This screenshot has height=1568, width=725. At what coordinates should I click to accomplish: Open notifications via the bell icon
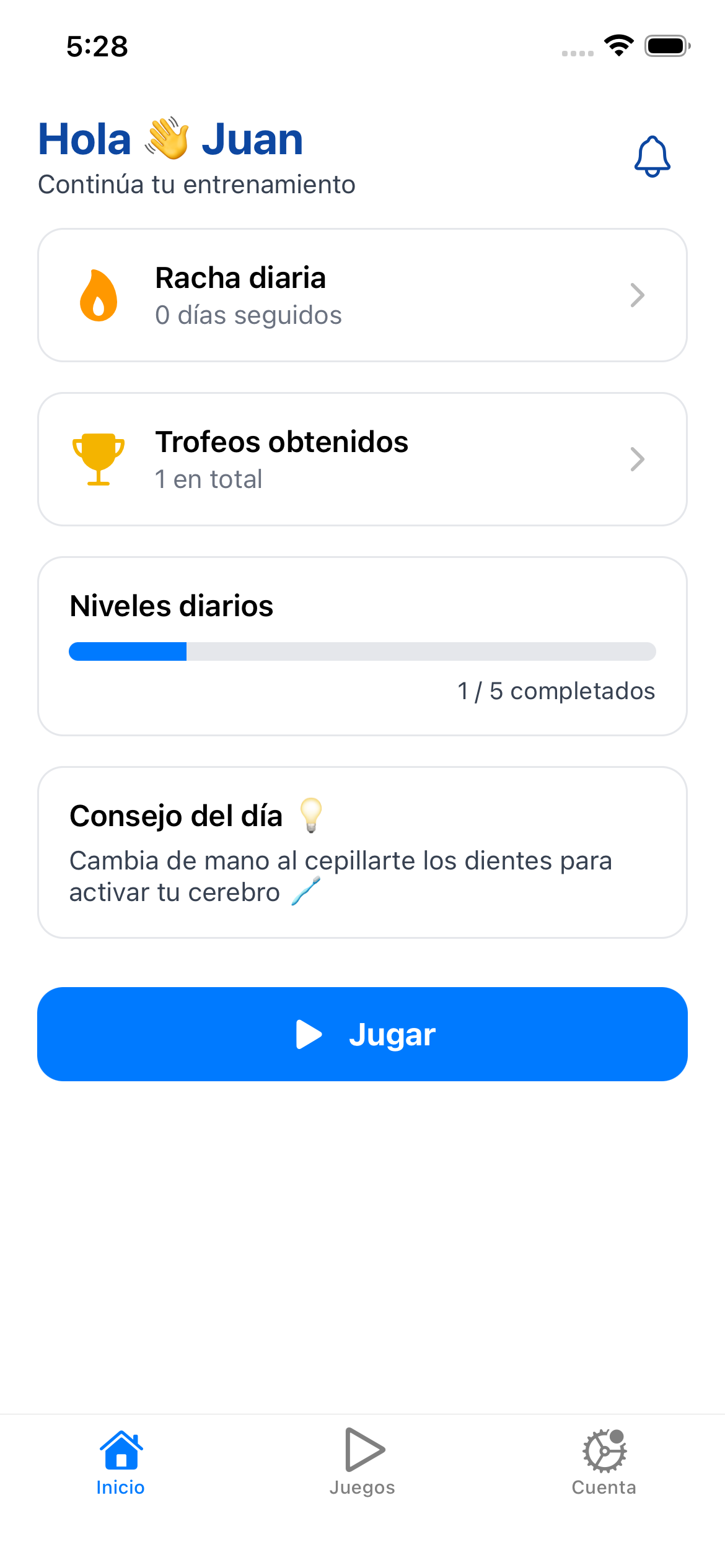point(652,157)
